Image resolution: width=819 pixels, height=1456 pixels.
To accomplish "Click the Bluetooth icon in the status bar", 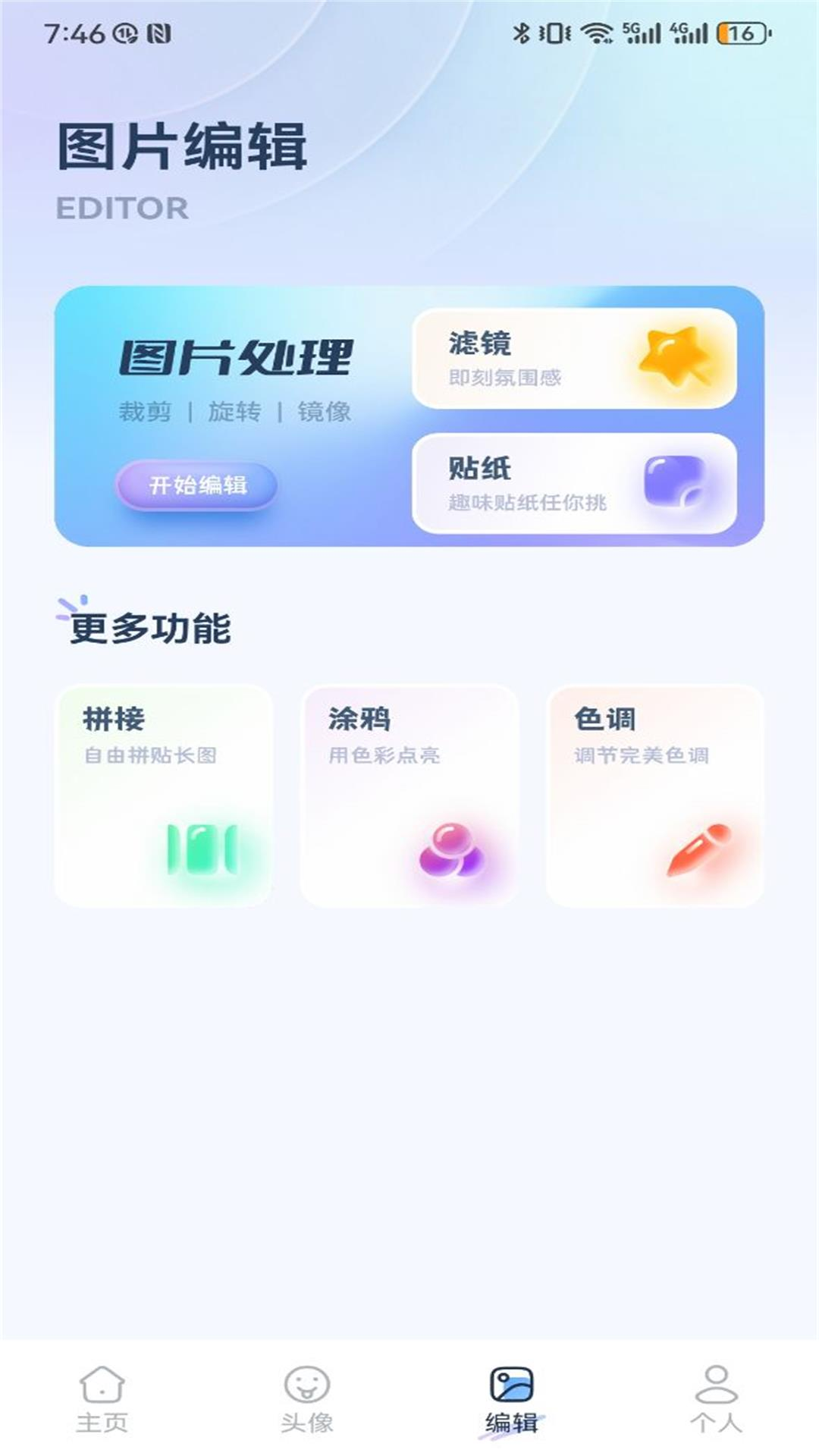I will (x=522, y=32).
